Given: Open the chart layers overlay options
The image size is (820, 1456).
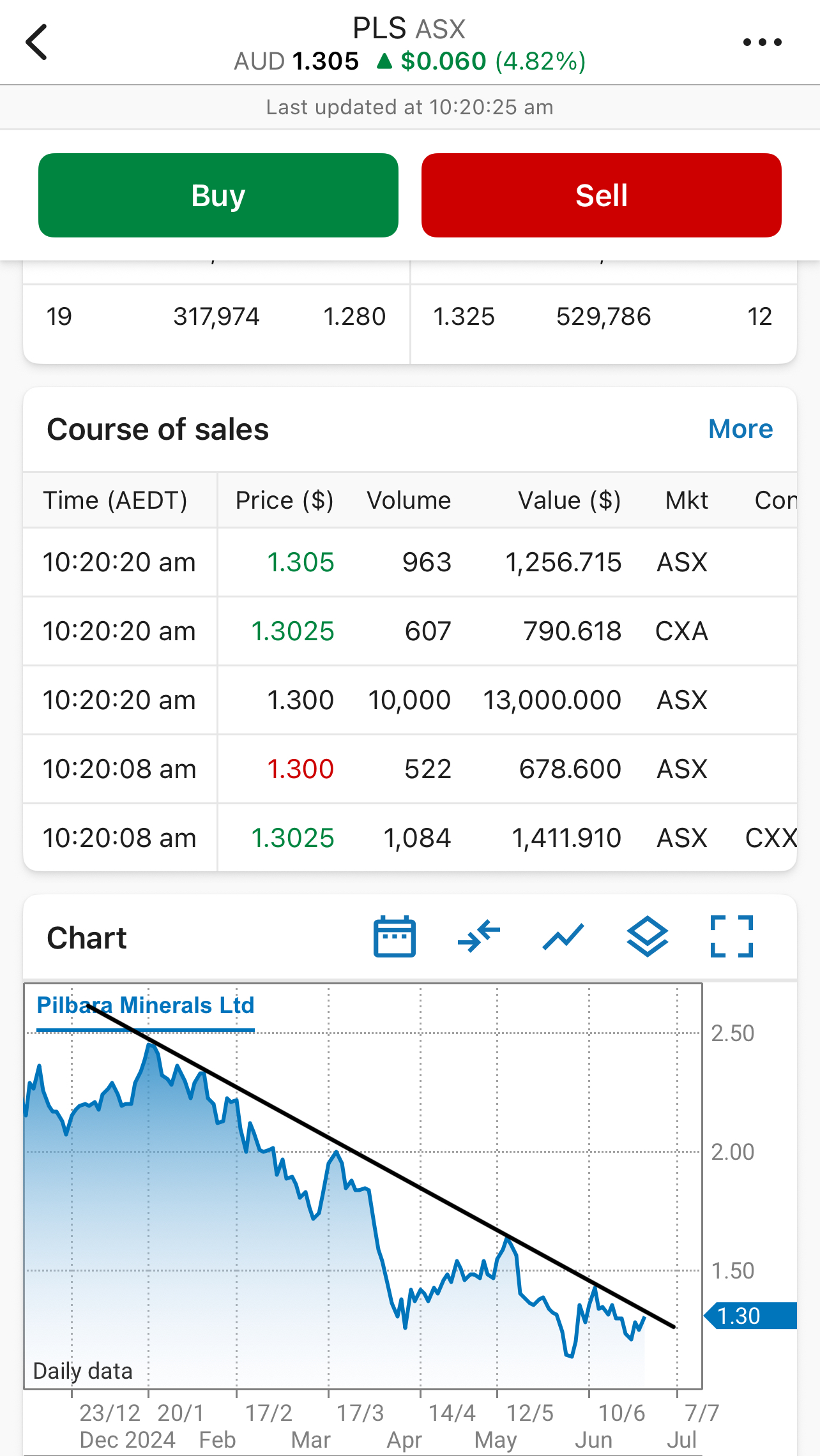Looking at the screenshot, I should (648, 936).
